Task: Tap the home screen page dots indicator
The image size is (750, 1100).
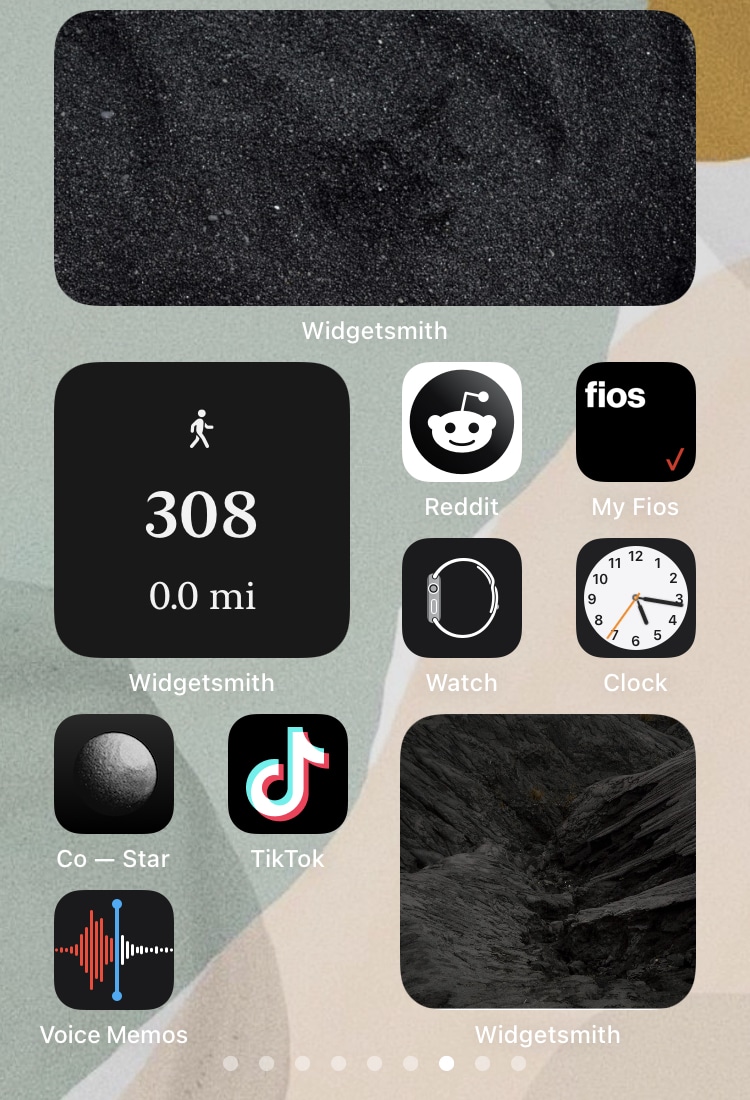Action: [375, 1063]
